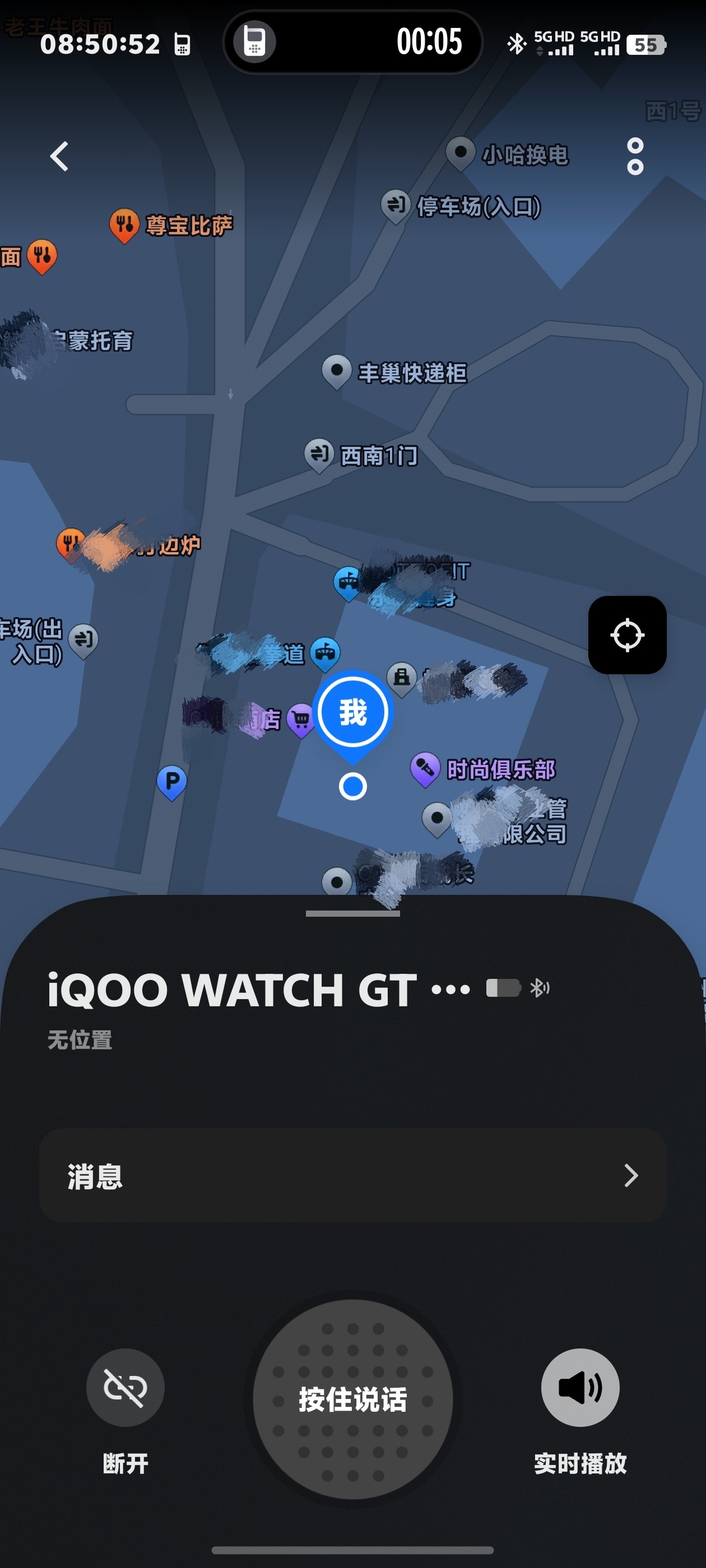Viewport: 706px width, 1568px height.
Task: Select the 尊宝比萨 restaurant pin
Action: pos(124,225)
